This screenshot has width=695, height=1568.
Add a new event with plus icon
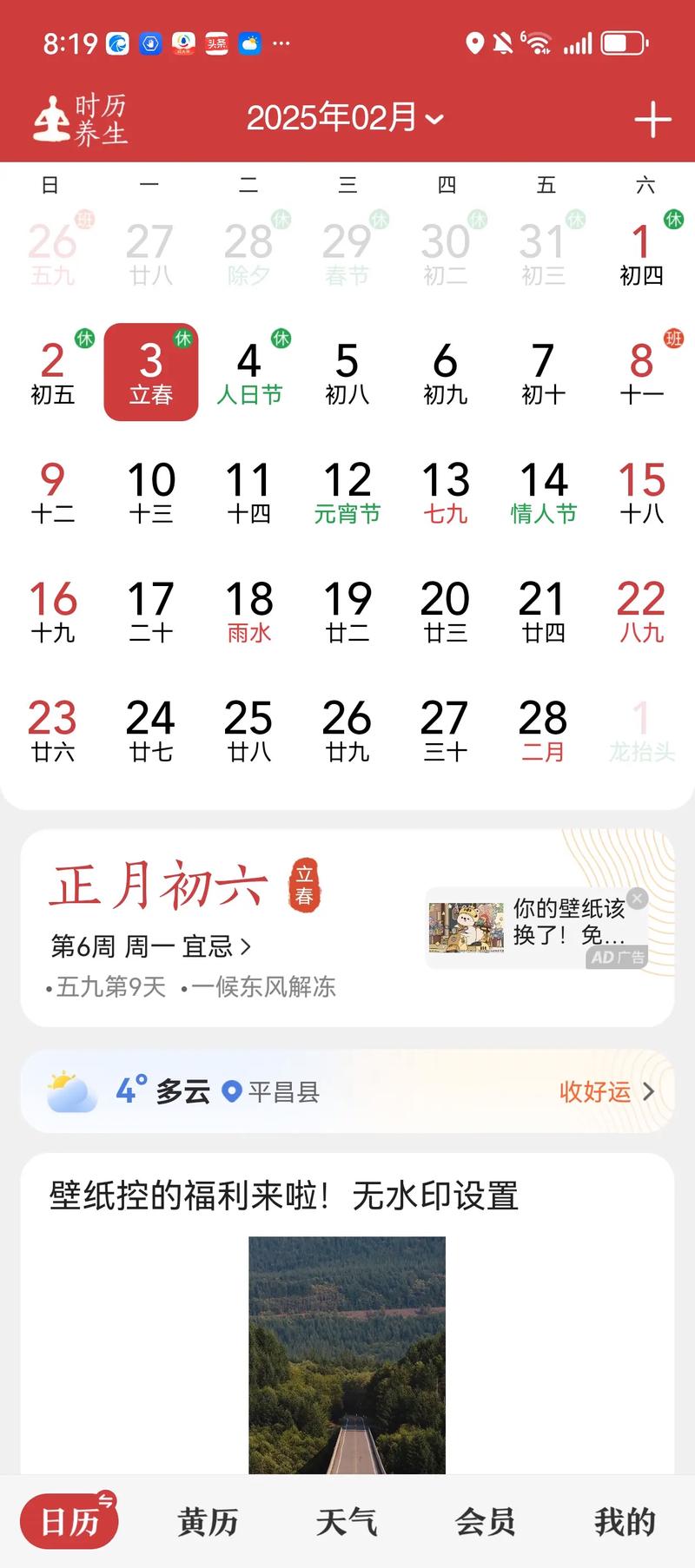652,120
